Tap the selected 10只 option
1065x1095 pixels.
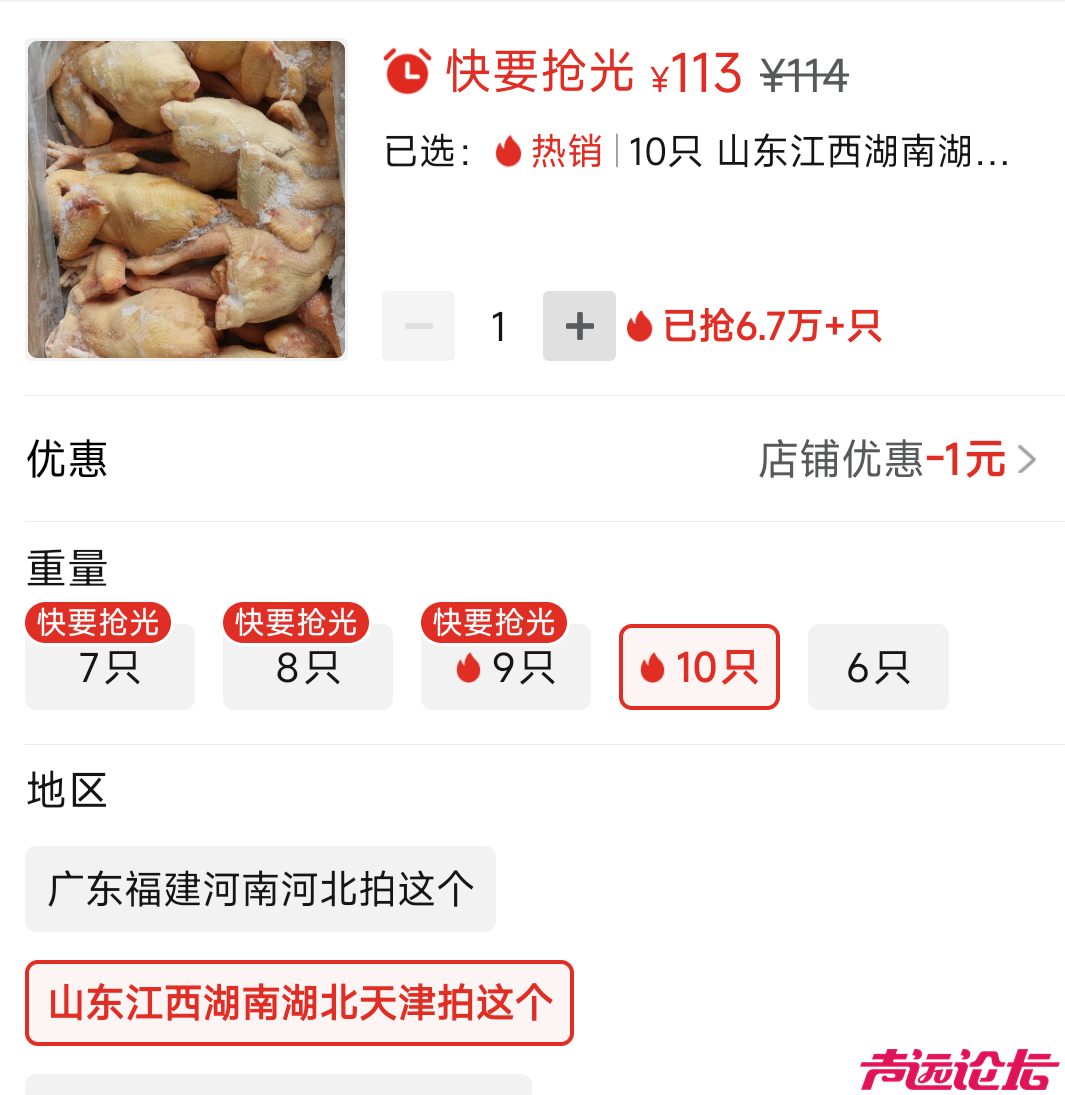click(x=699, y=667)
